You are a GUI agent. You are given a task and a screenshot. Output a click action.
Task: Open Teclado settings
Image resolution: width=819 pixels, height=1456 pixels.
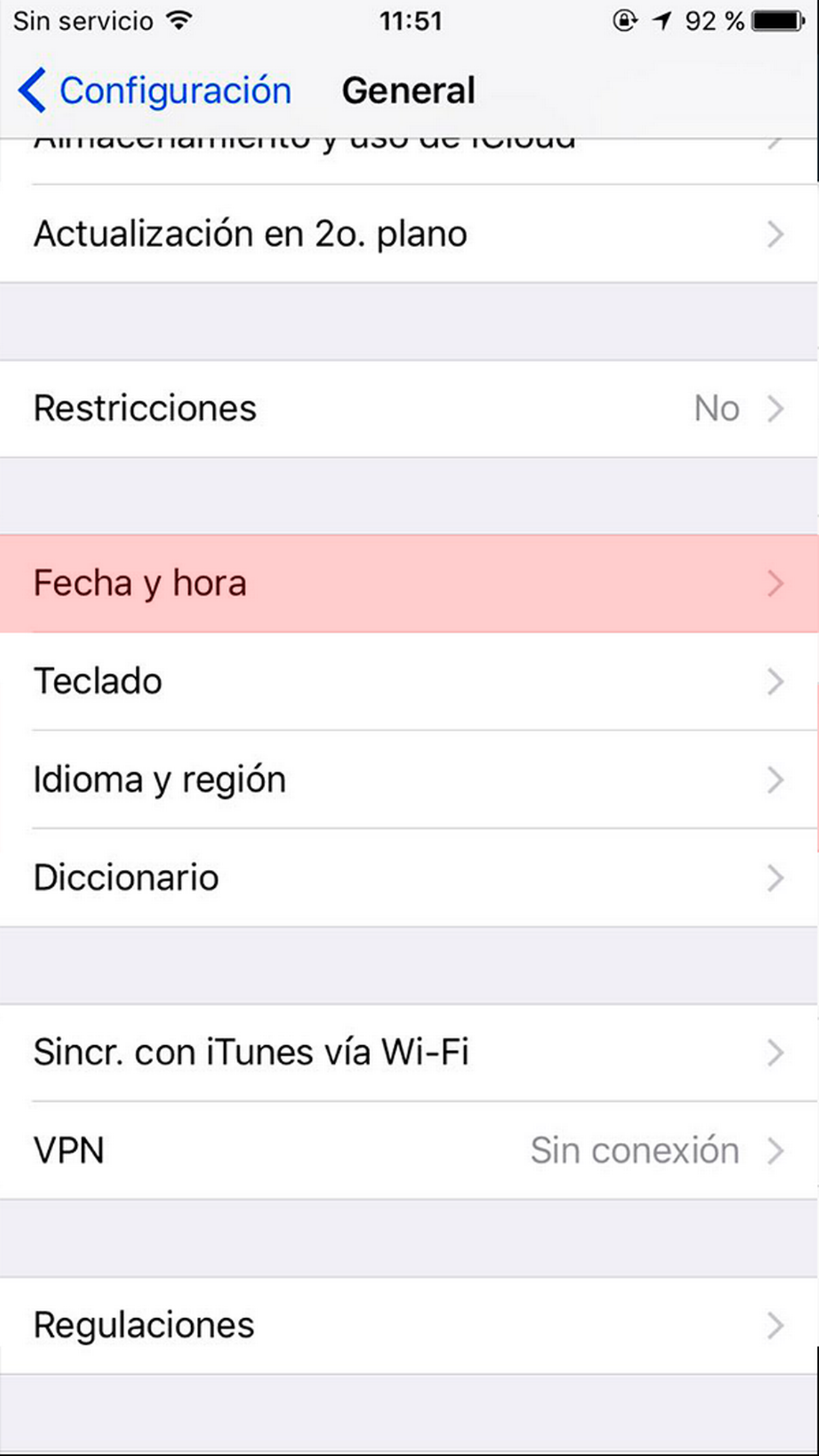click(x=408, y=682)
